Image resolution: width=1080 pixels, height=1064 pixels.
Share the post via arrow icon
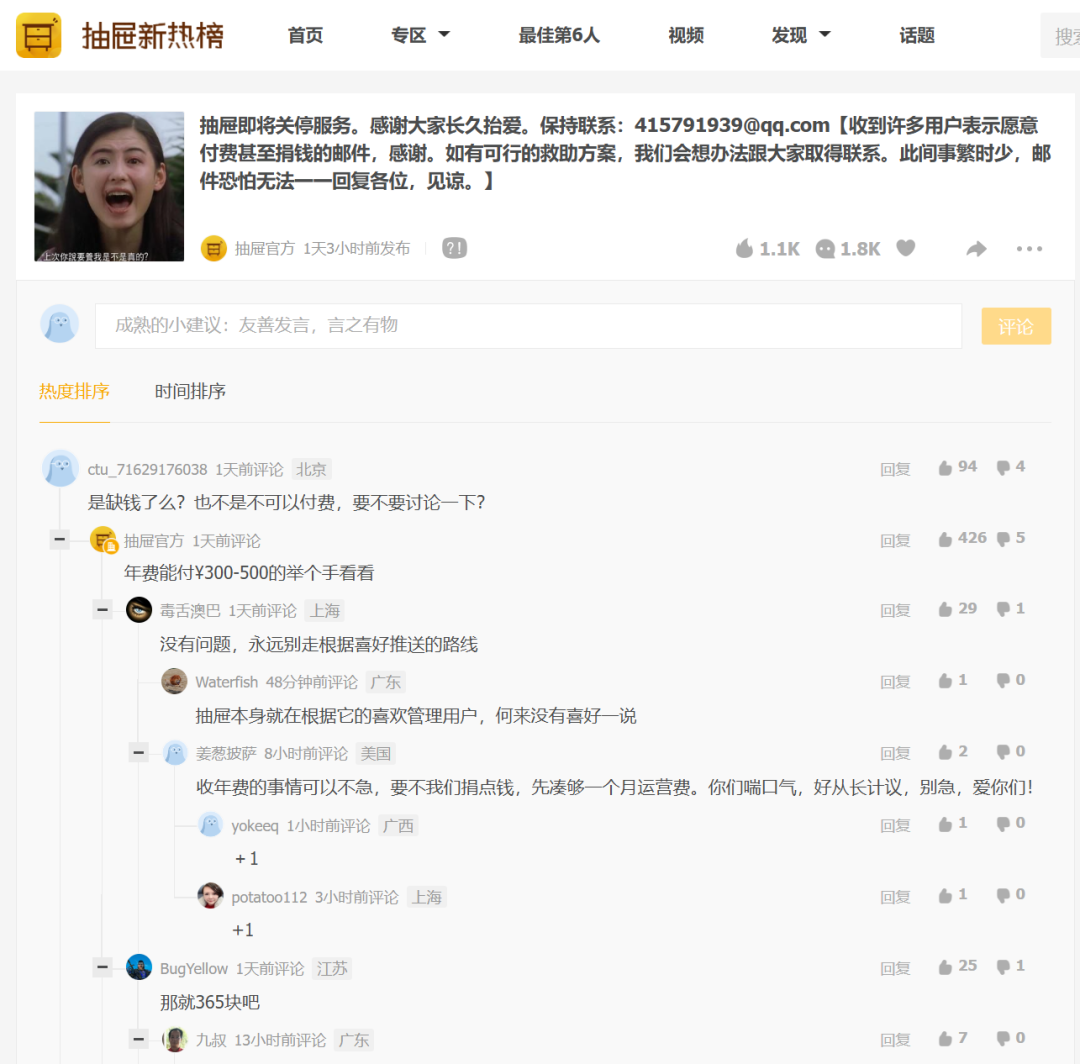click(x=976, y=249)
